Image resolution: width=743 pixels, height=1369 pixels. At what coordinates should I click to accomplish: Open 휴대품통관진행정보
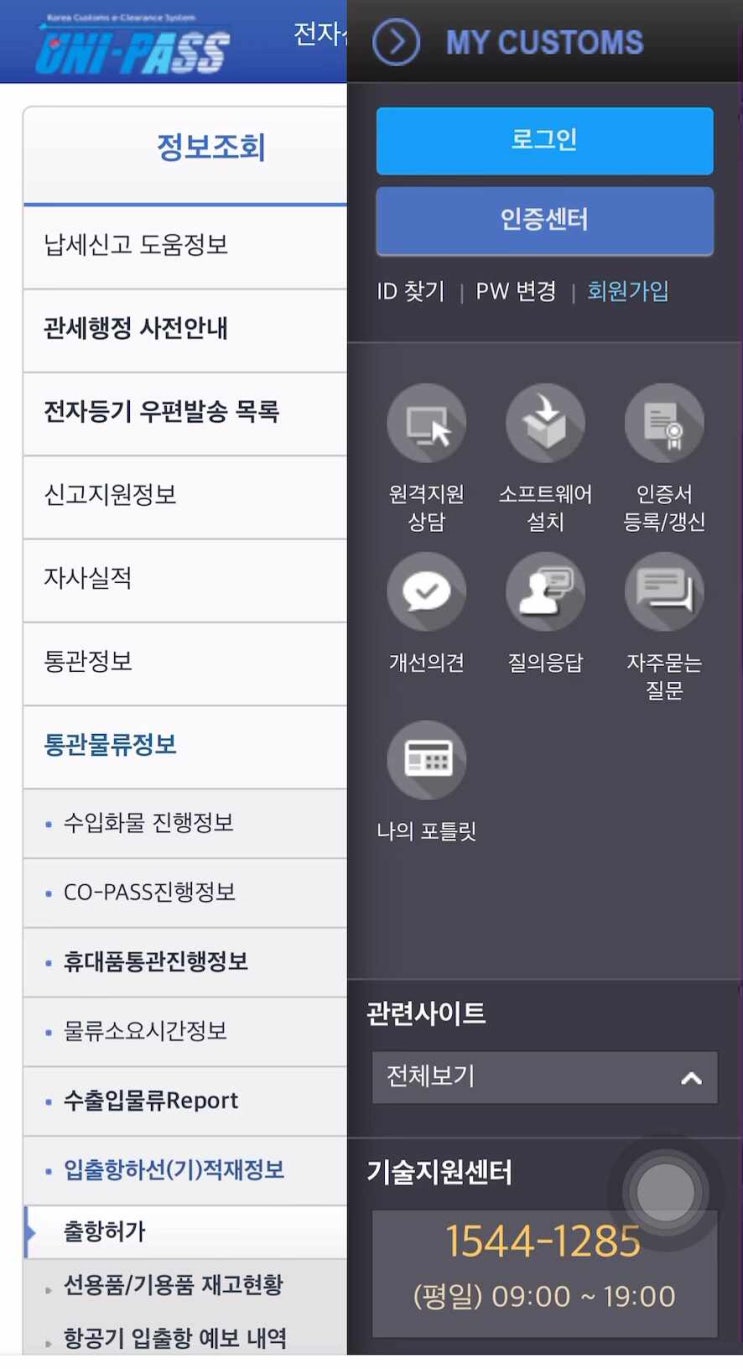[x=155, y=961]
